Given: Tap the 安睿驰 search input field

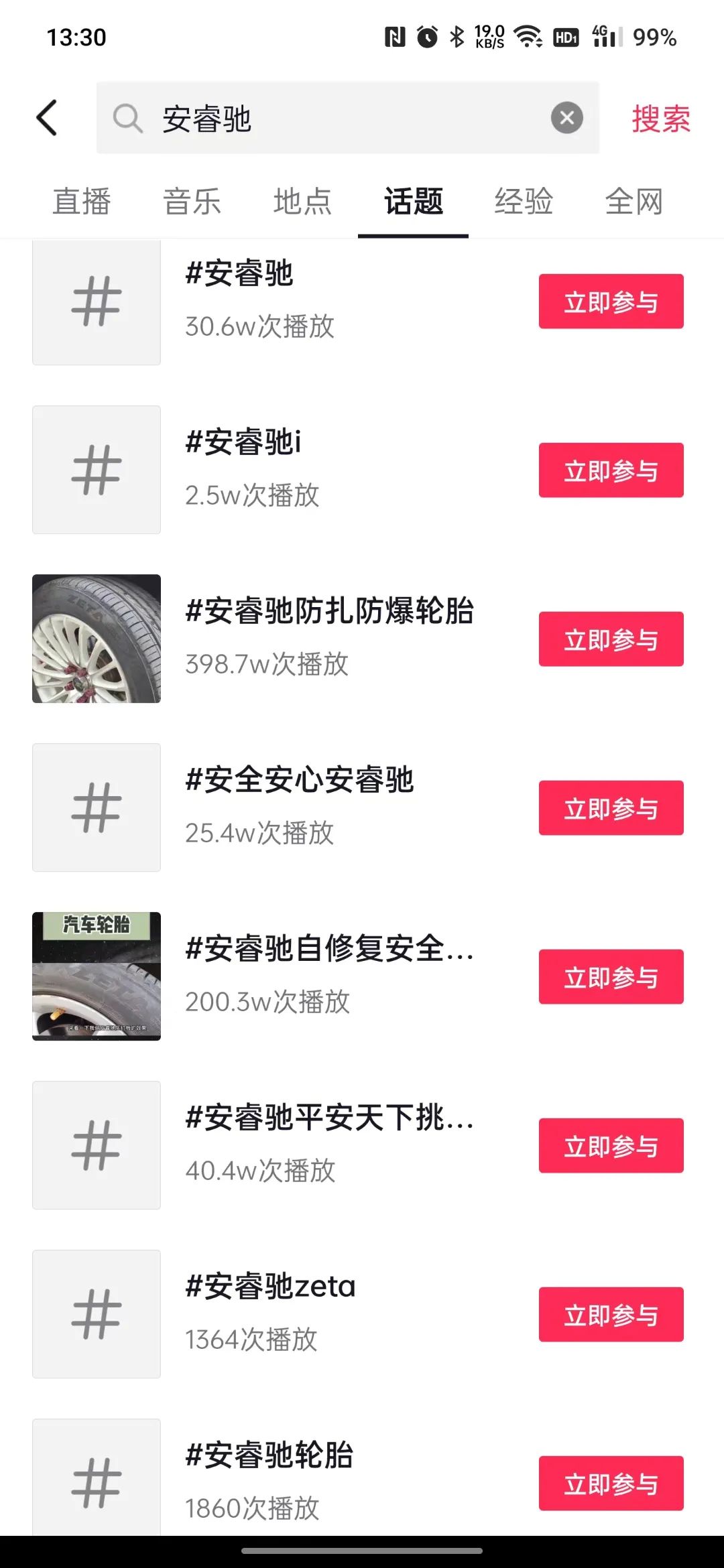Looking at the screenshot, I should [x=335, y=119].
